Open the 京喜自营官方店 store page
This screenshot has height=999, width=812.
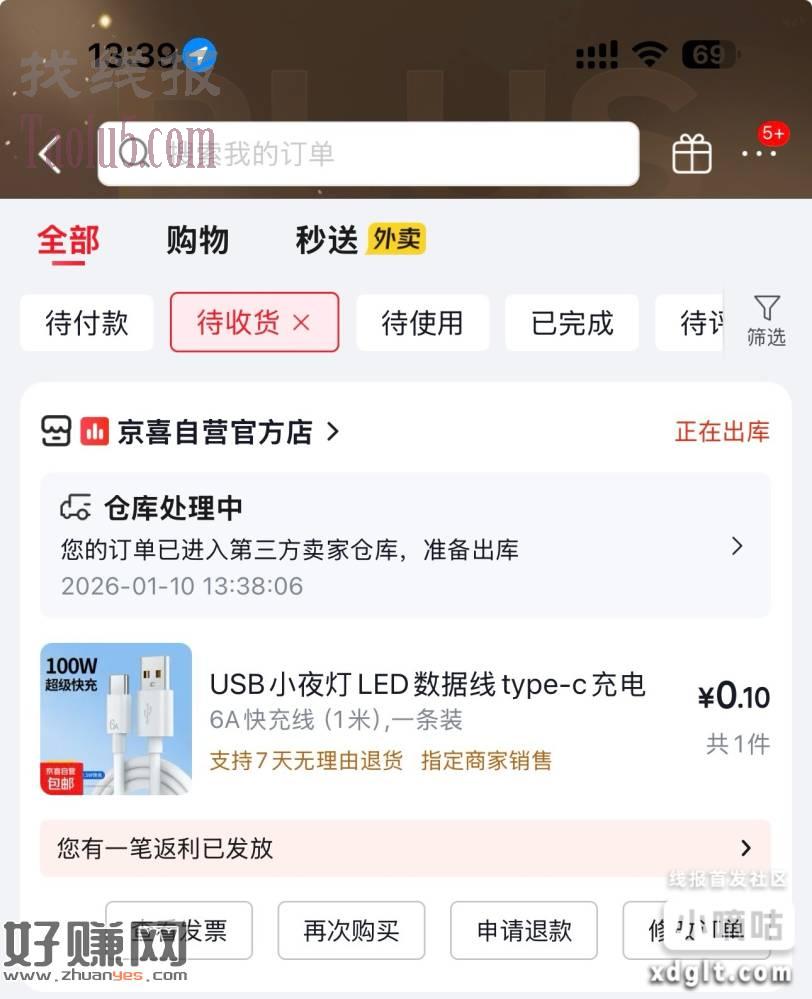tap(215, 432)
